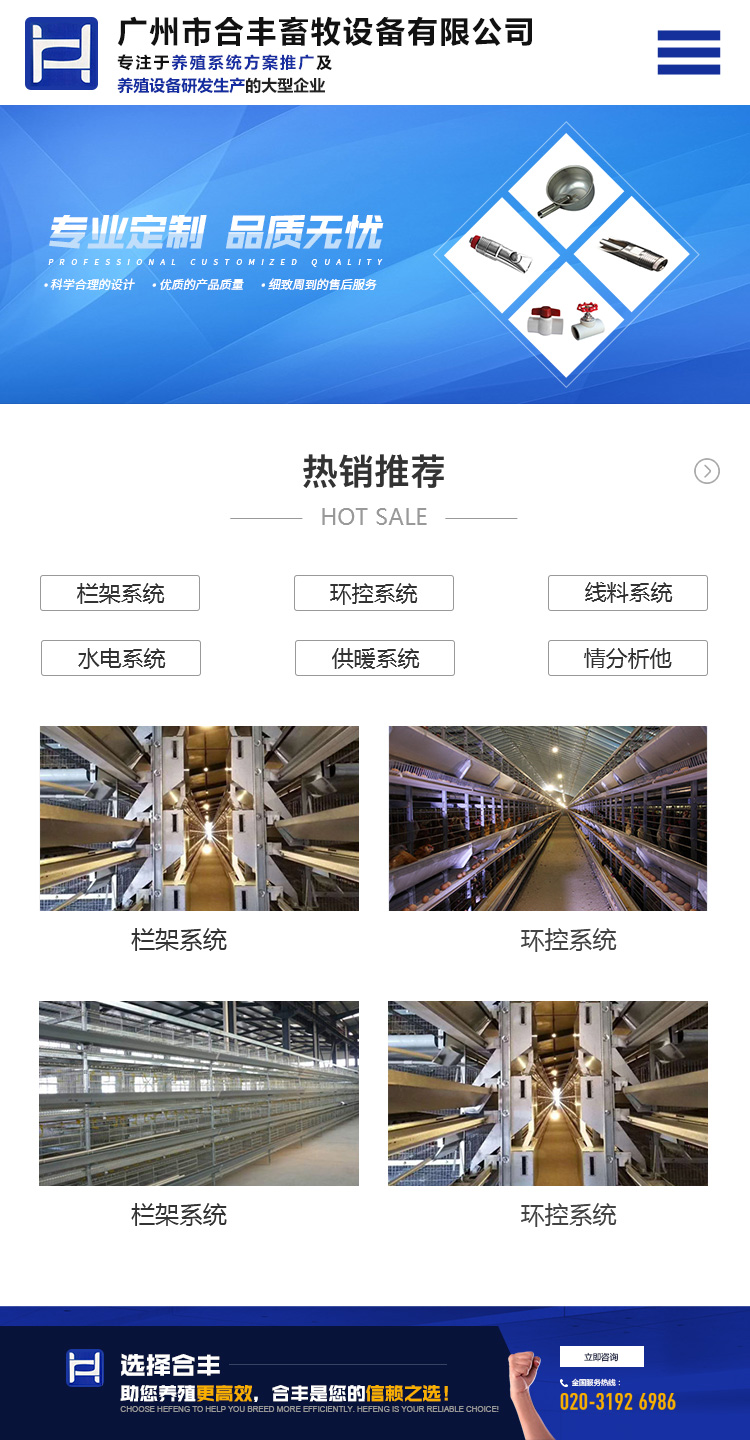This screenshot has height=1440, width=750.
Task: Select the 环控系统 category button
Action: coord(374,593)
